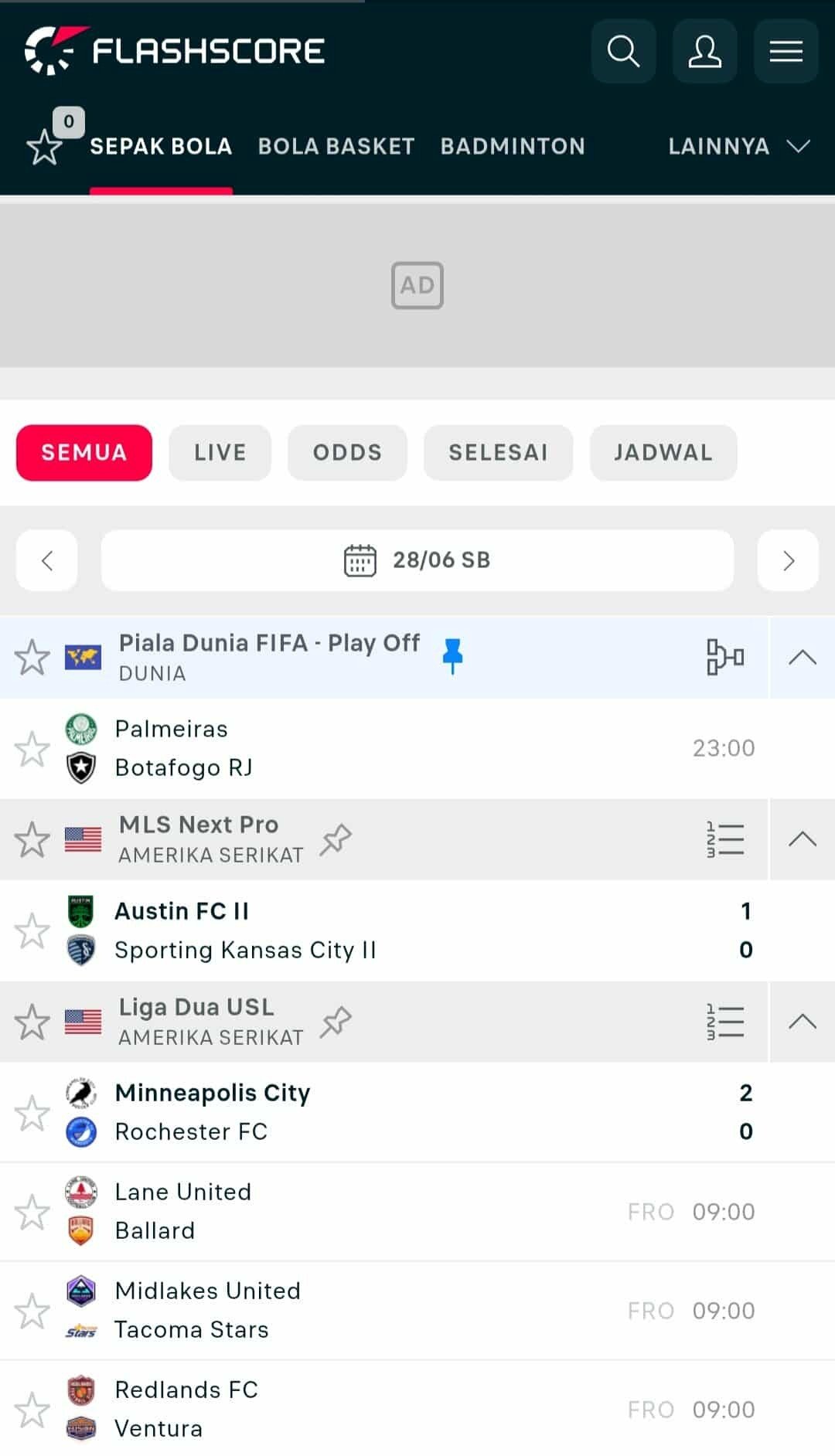Screen dimensions: 835x1456
Task: Show the Jadwal schedule filter
Action: (663, 452)
